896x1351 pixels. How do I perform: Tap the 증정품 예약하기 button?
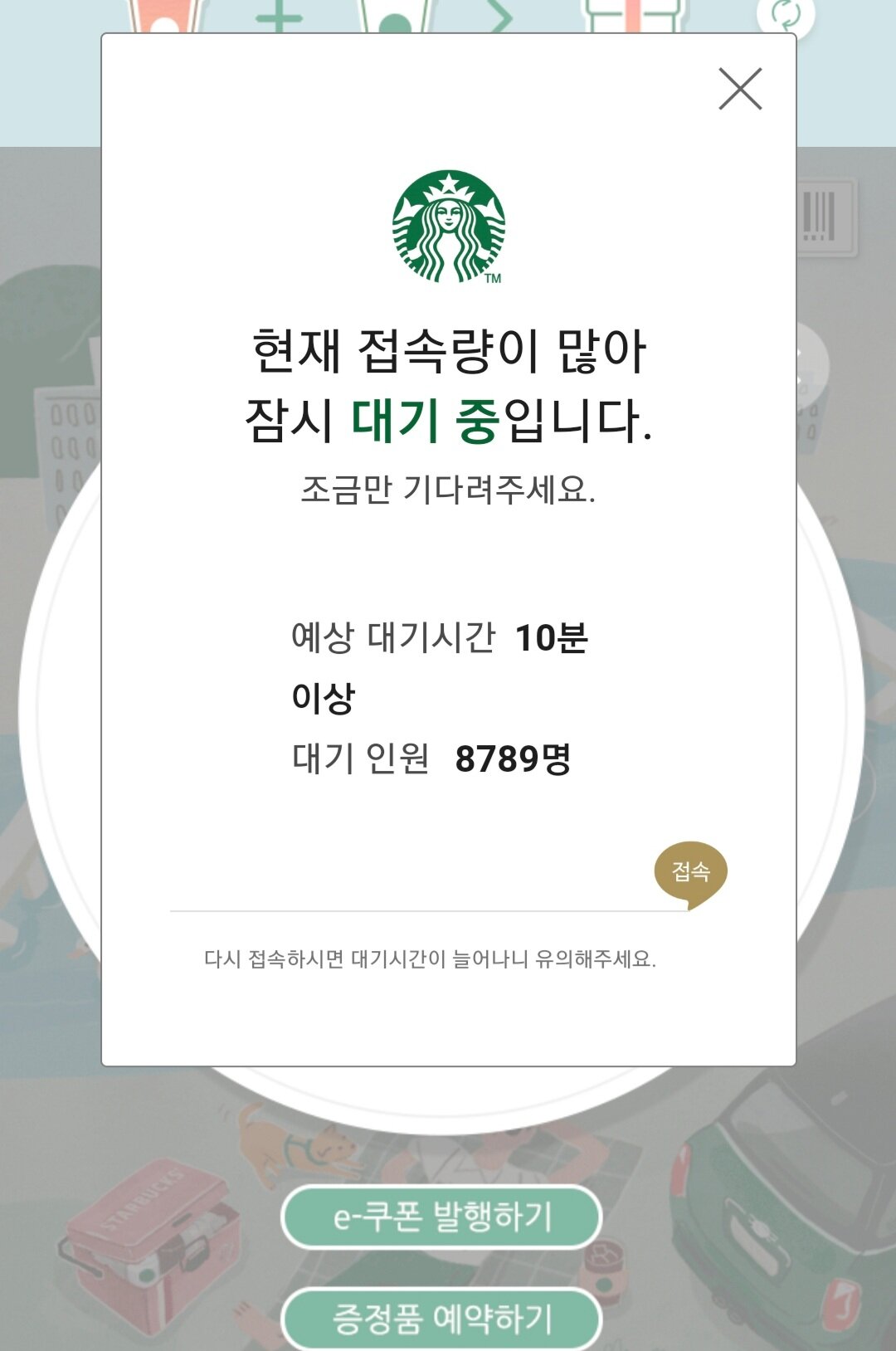[x=441, y=1318]
